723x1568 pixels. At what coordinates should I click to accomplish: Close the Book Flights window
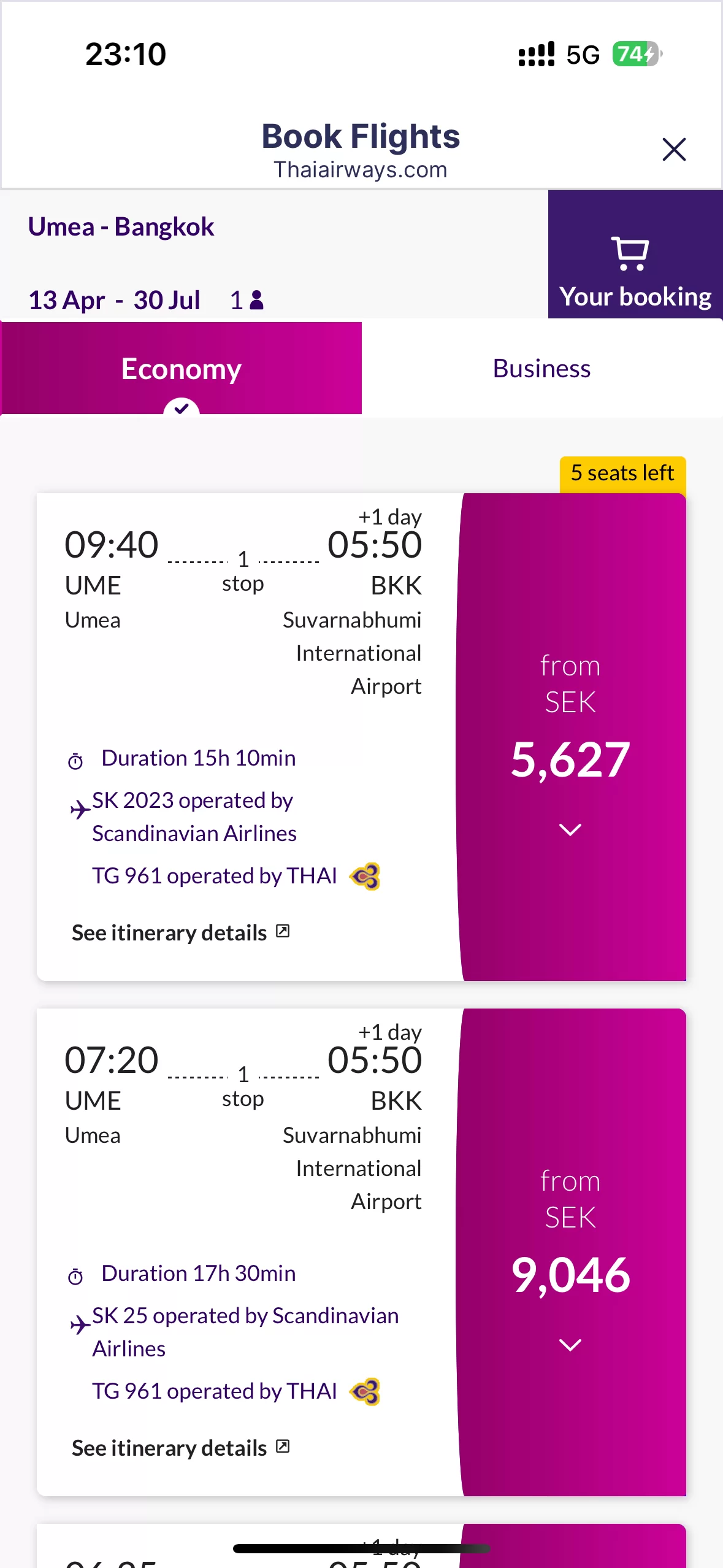coord(674,149)
